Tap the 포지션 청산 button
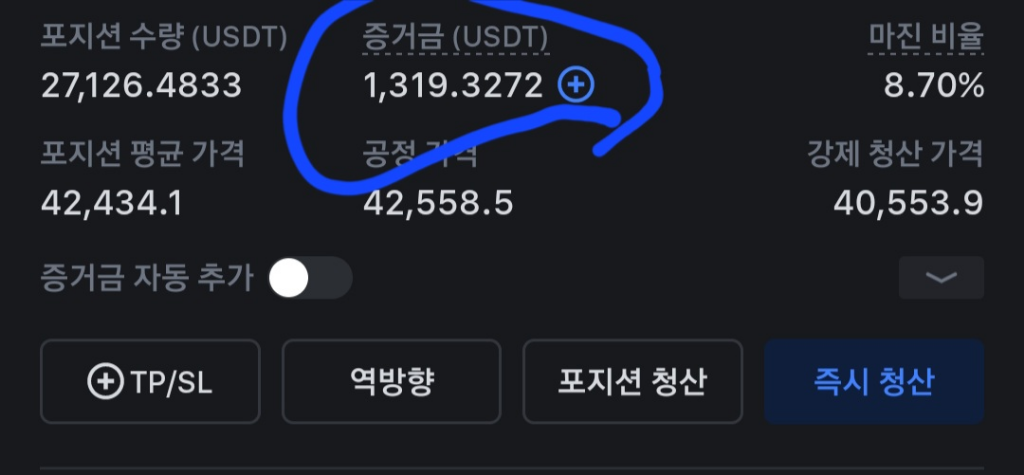 632,381
